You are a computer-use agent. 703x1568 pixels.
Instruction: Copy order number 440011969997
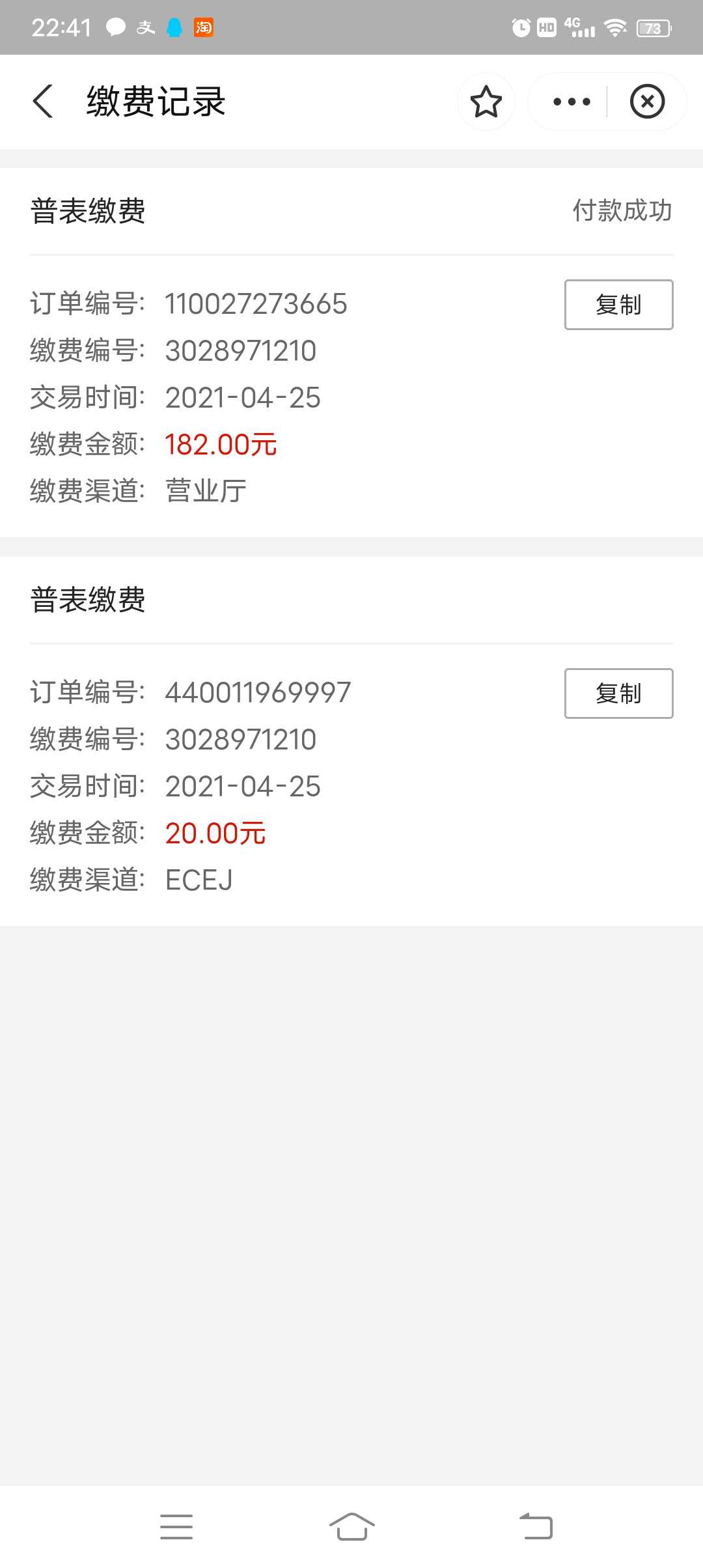618,693
